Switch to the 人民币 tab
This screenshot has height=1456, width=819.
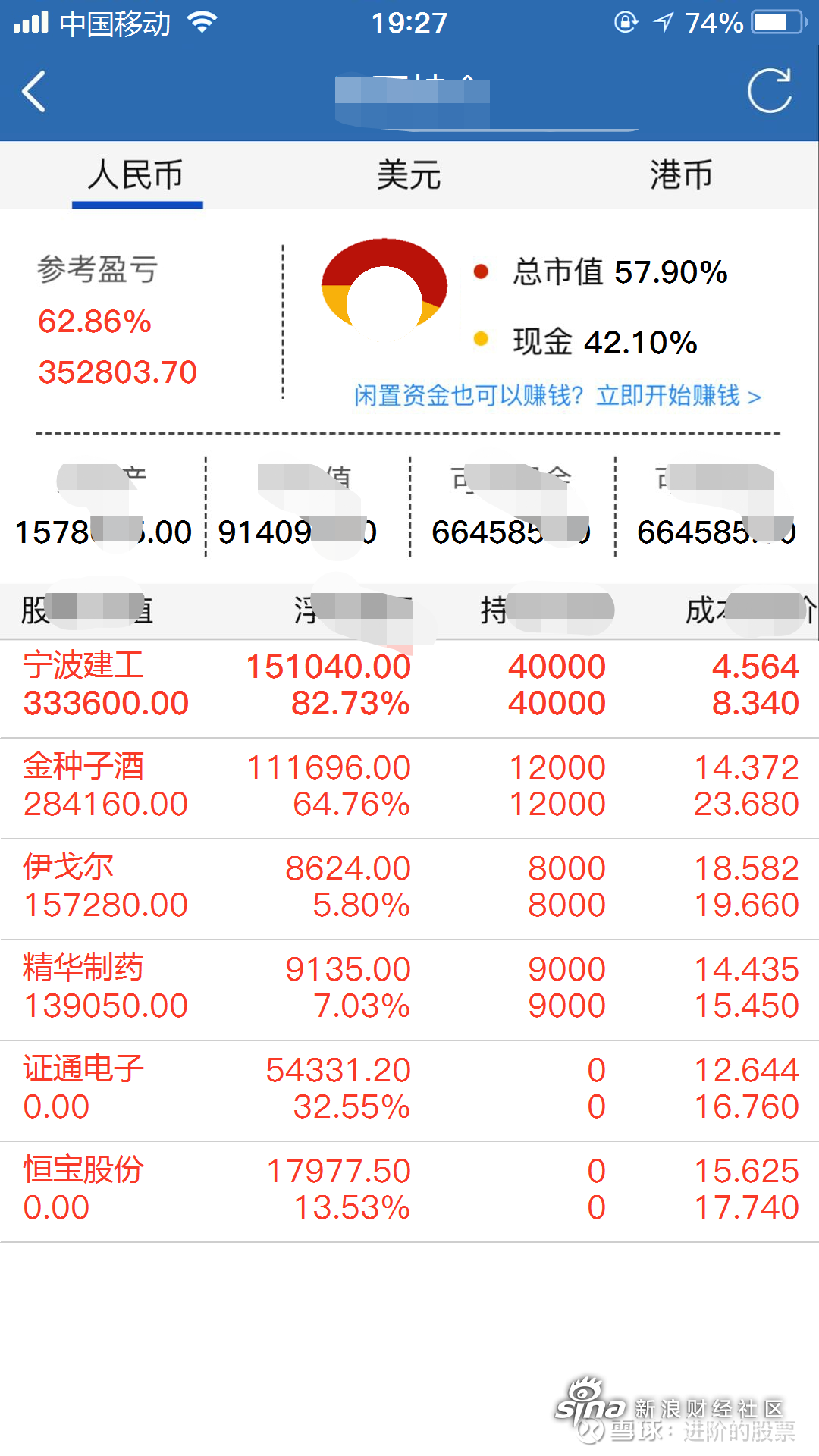click(136, 176)
